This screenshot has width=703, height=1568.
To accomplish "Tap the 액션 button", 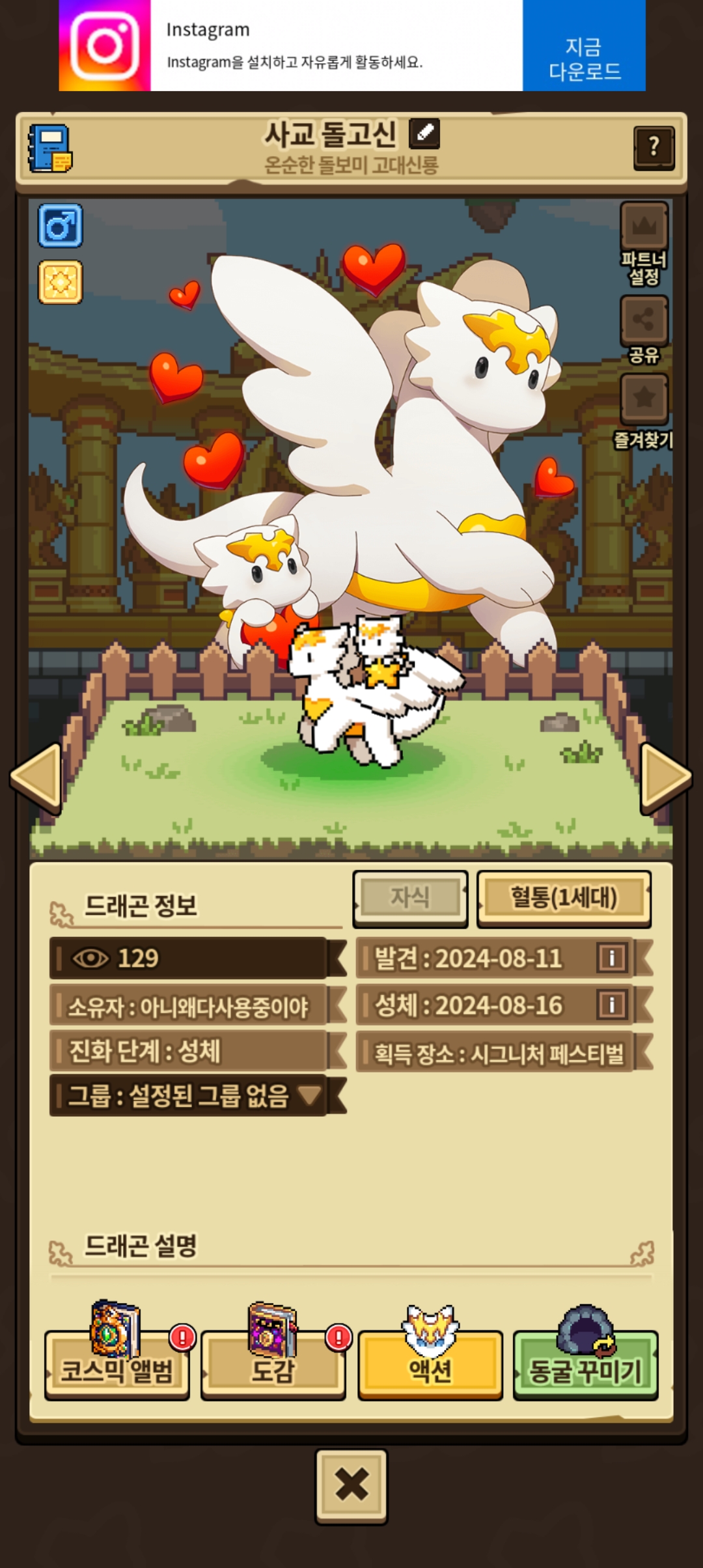I will (430, 1356).
